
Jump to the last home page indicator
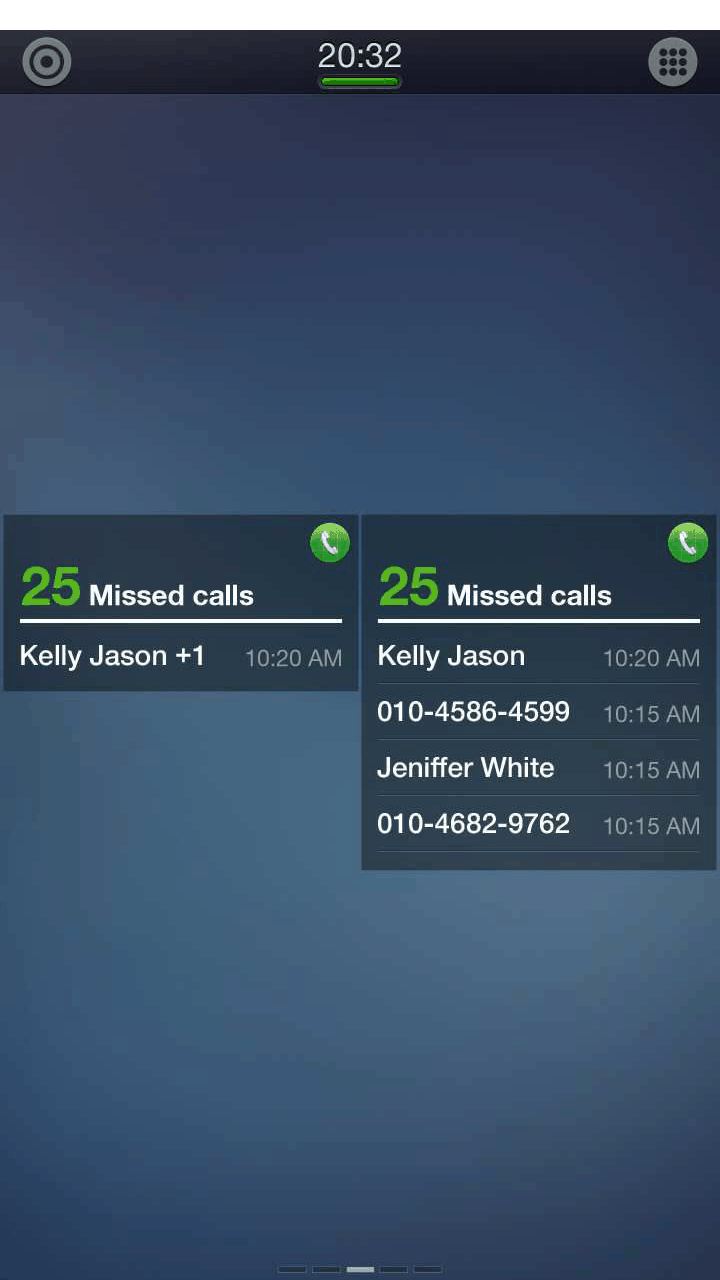428,1269
